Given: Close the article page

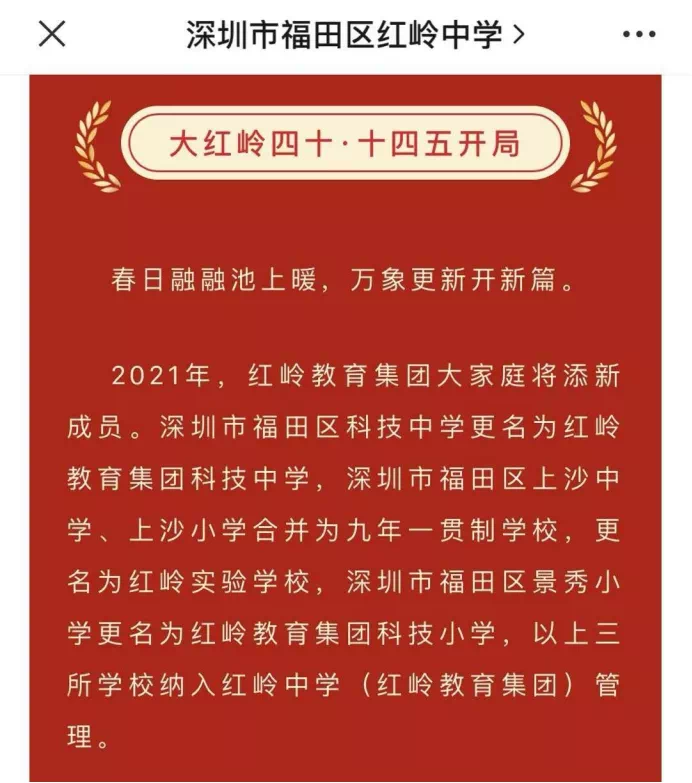Looking at the screenshot, I should tap(51, 35).
